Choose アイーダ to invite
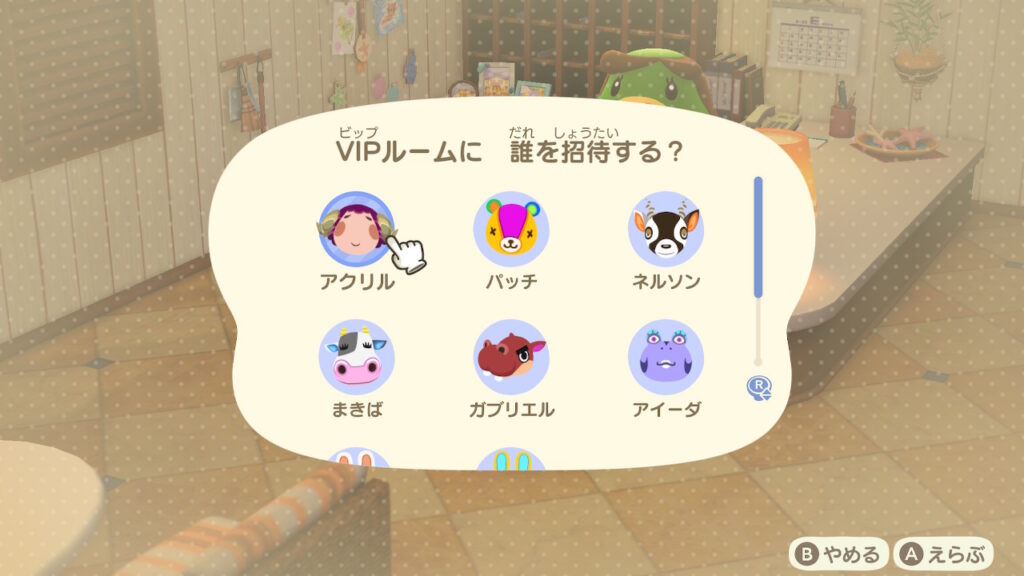 click(666, 358)
